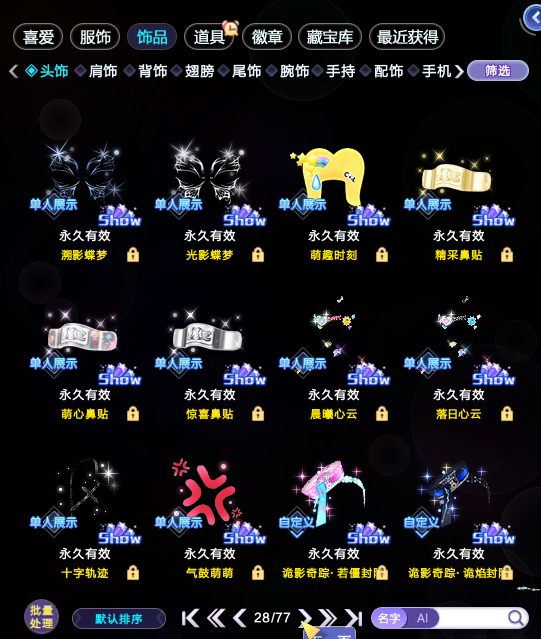Image resolution: width=541 pixels, height=639 pixels.
Task: Tap the 筛选 filter button
Action: [x=498, y=71]
